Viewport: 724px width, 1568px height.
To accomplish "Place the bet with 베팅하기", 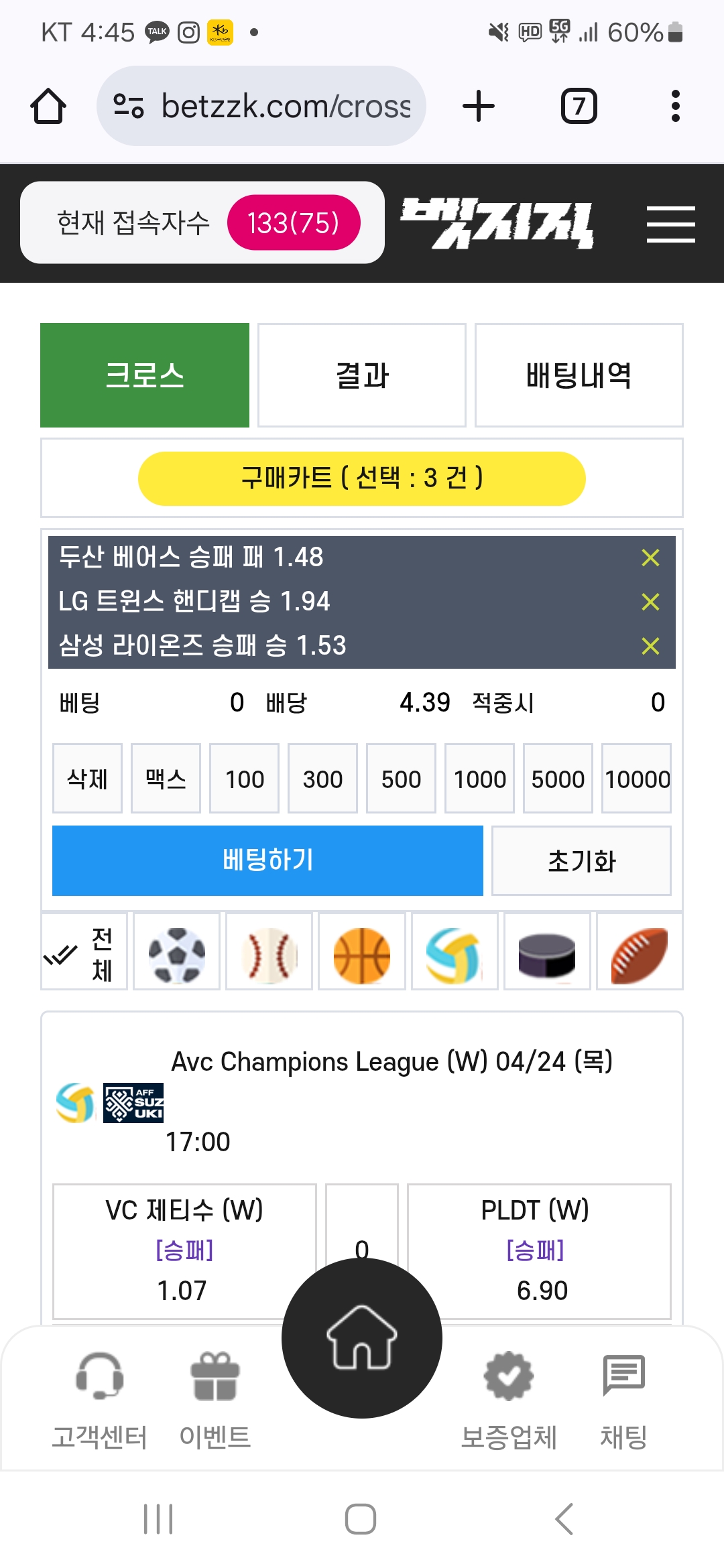I will (x=267, y=860).
